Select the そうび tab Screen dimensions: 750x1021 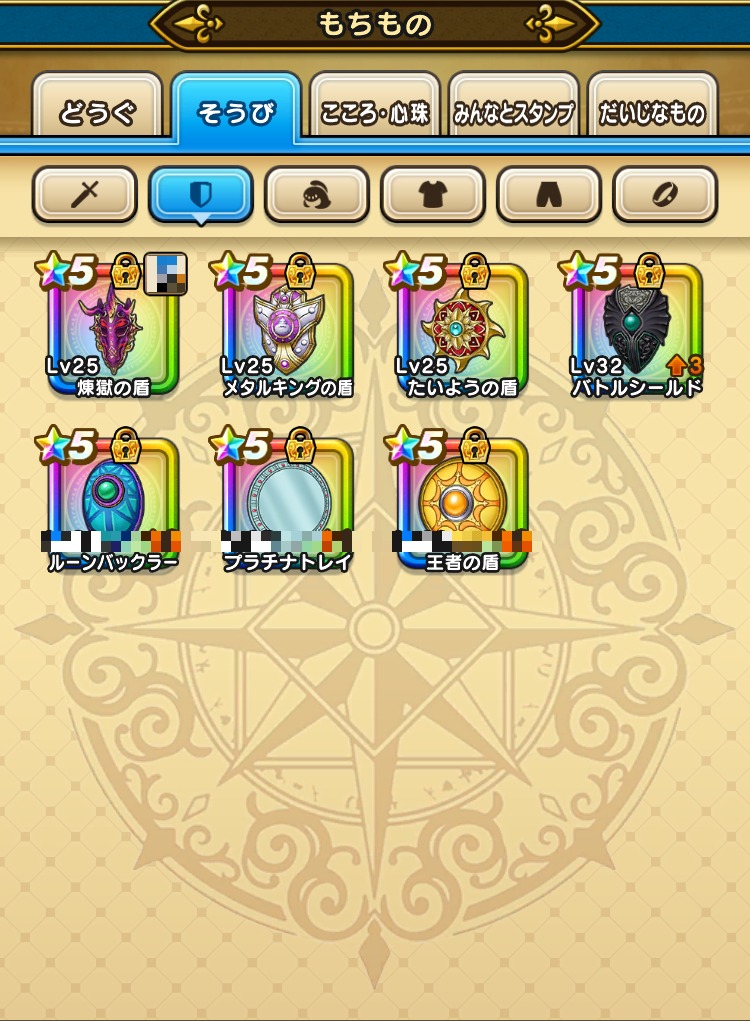pos(235,108)
